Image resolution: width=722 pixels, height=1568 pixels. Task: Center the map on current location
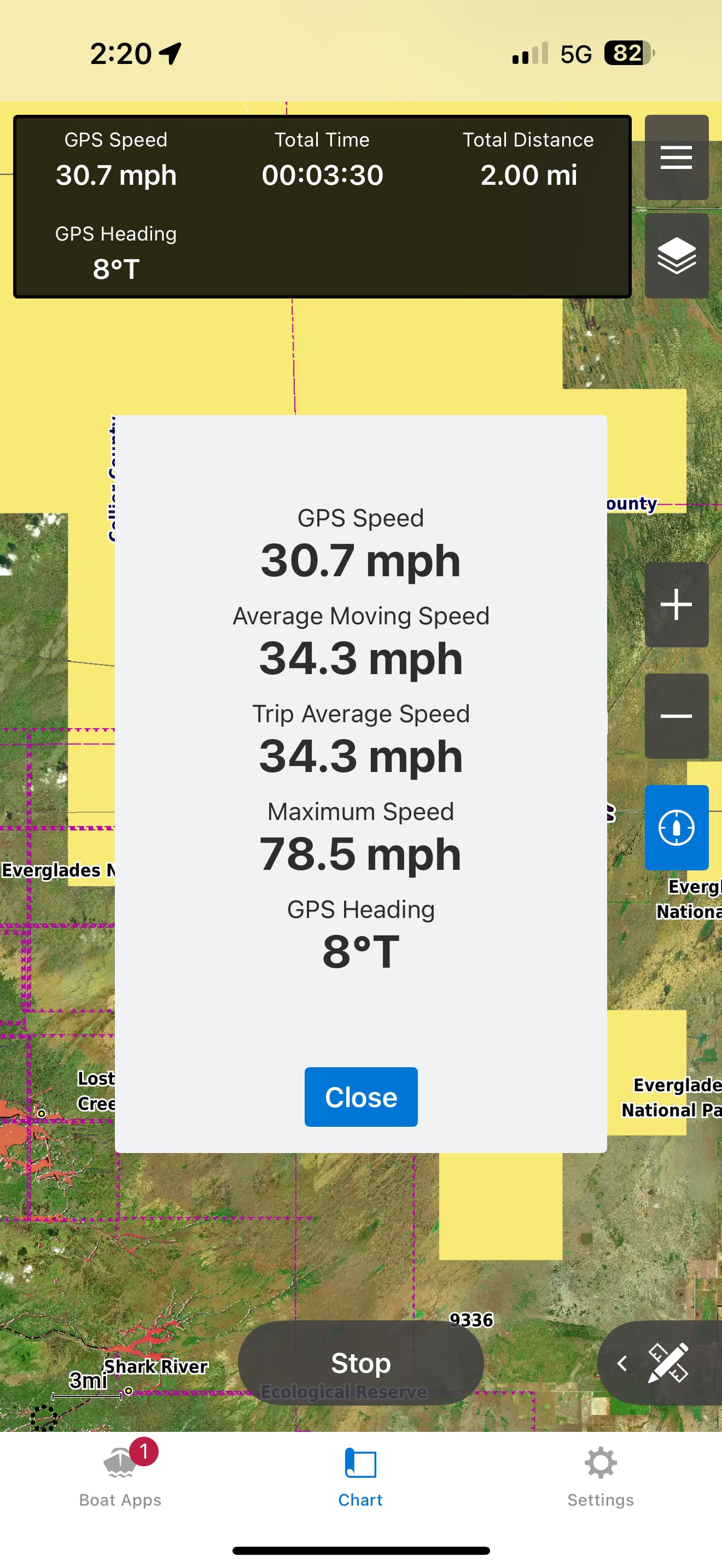[676, 827]
